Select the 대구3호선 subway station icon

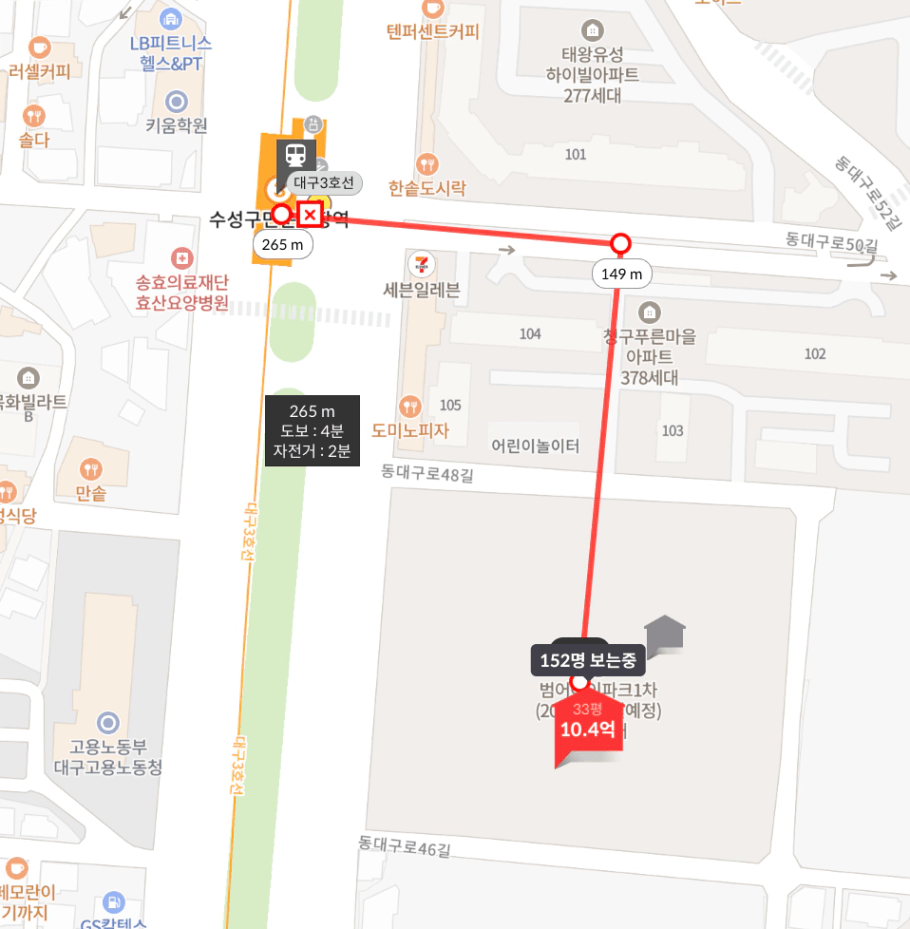(x=296, y=155)
